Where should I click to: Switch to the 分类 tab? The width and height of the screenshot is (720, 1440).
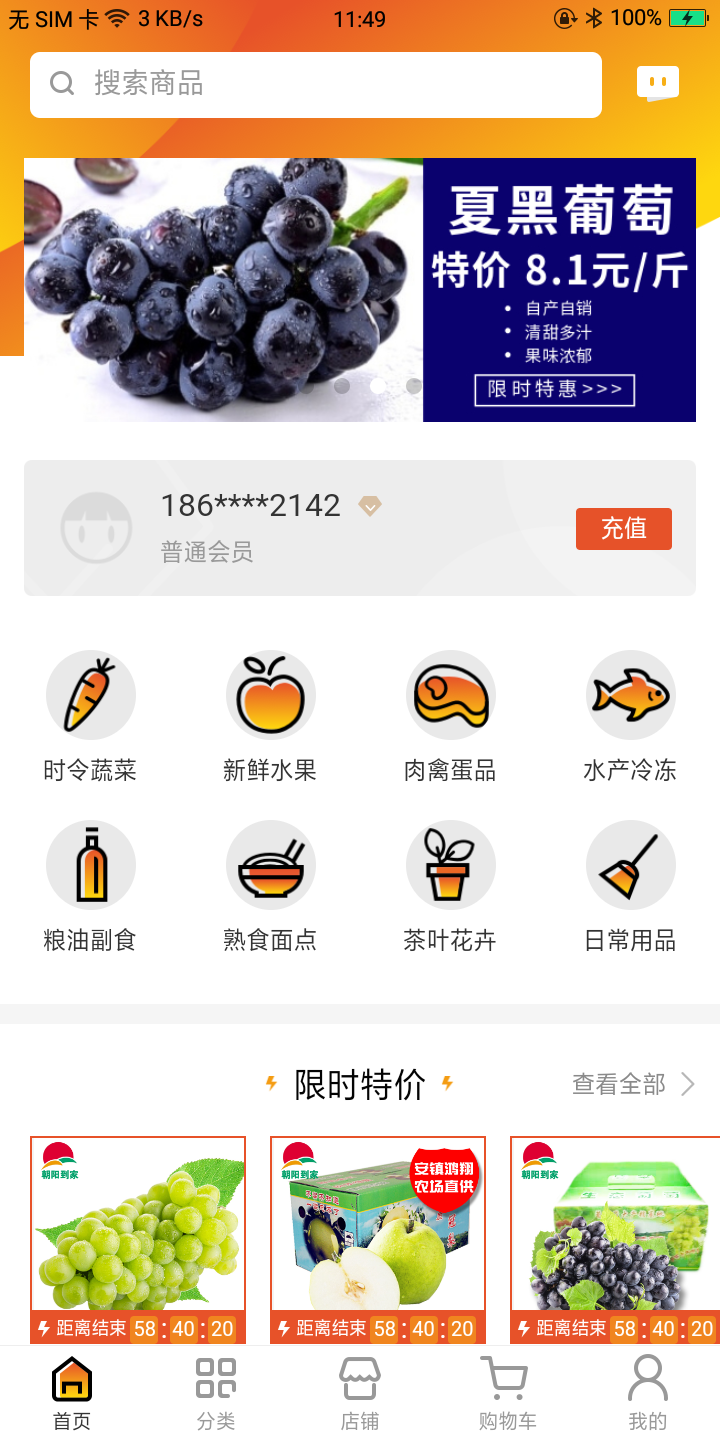[x=216, y=1394]
